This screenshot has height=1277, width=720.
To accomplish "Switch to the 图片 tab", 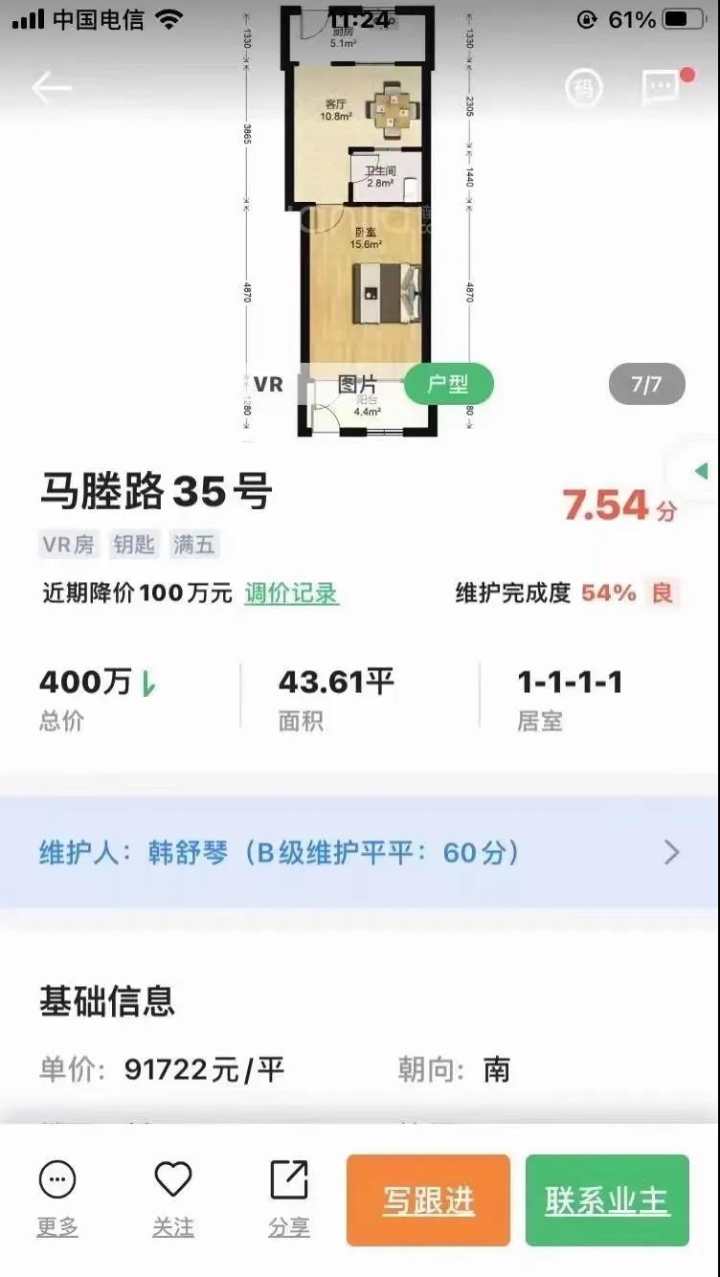I will 357,385.
